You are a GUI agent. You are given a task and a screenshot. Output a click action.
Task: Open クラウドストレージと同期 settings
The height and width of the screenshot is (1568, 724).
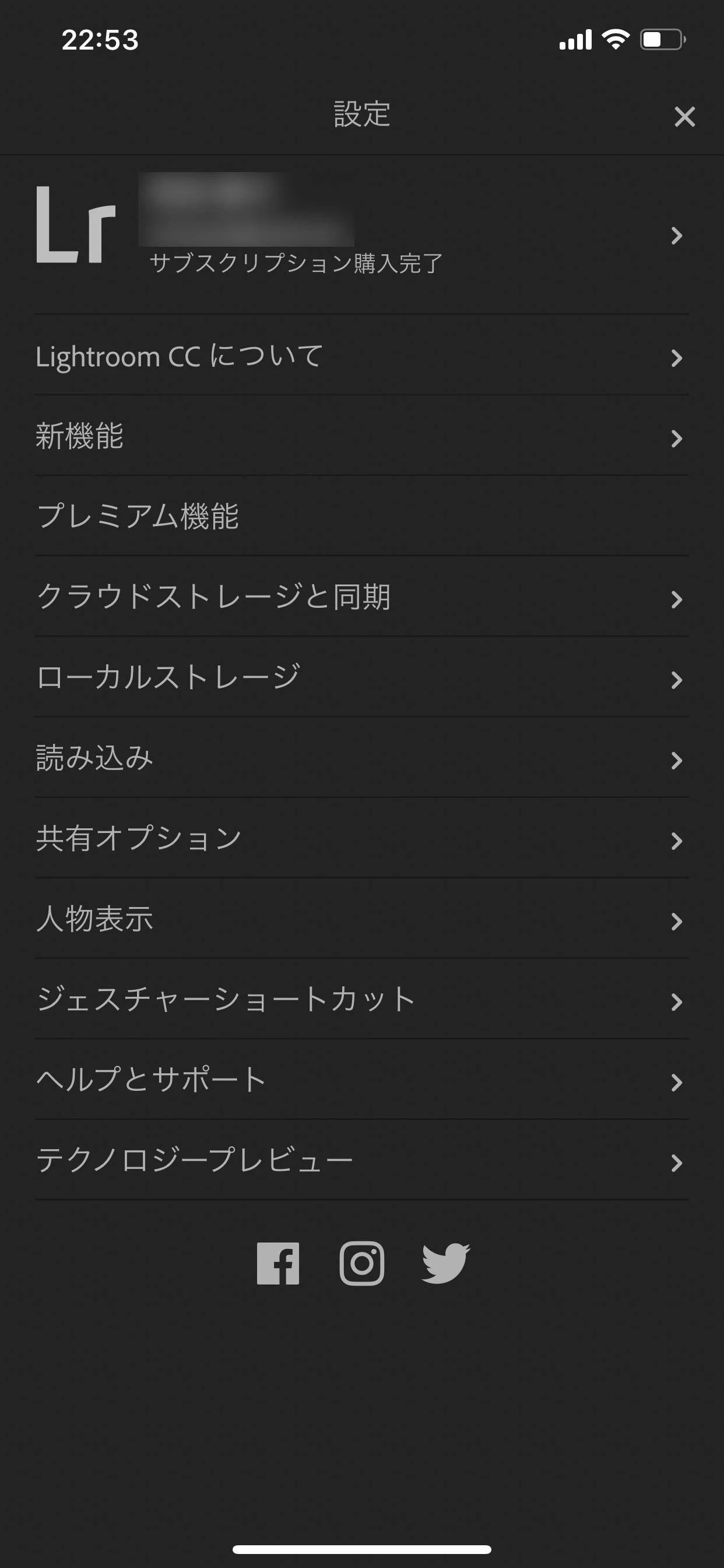[361, 598]
